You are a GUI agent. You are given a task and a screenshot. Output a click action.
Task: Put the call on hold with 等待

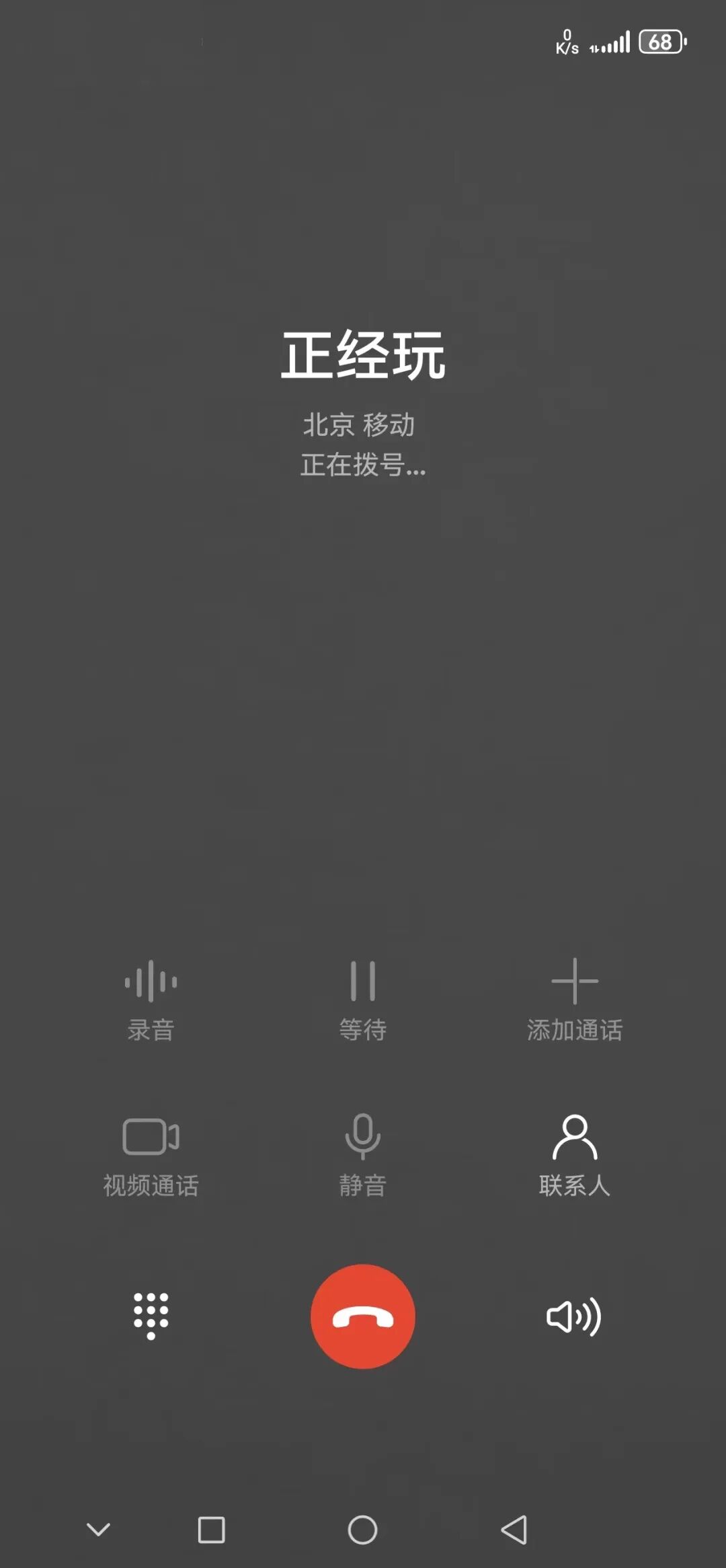363,1001
